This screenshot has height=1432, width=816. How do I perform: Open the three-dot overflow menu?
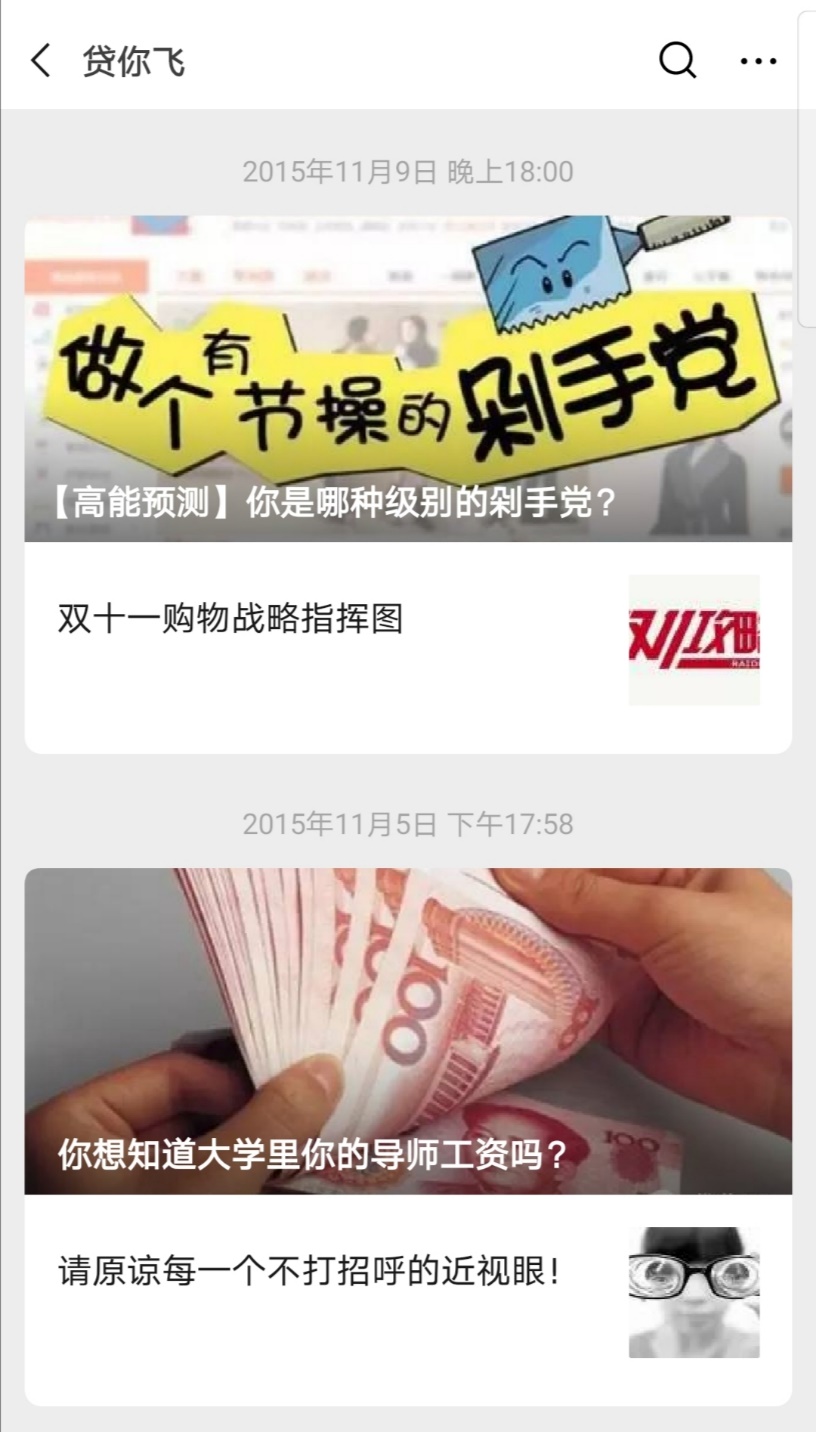[x=758, y=61]
